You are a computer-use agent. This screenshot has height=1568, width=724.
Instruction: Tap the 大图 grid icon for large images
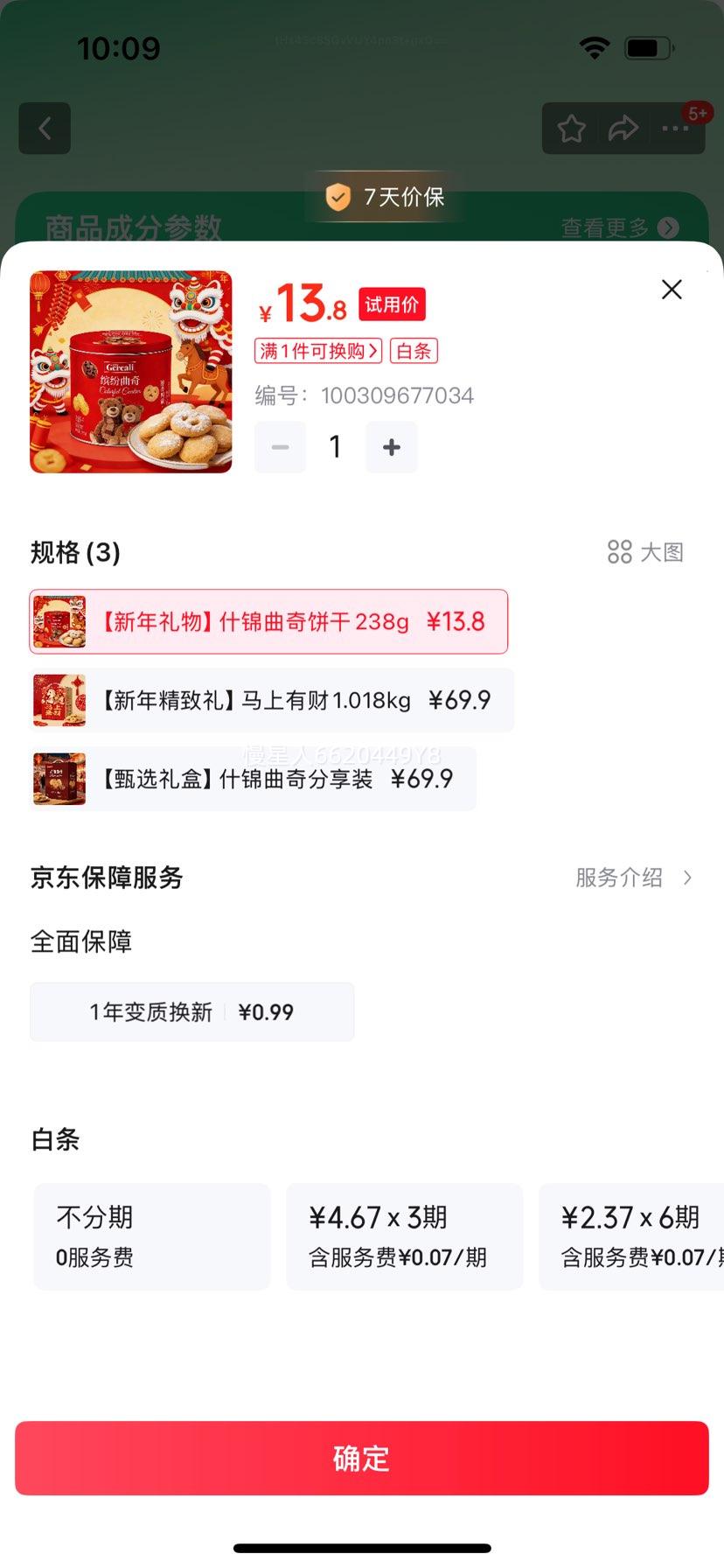click(x=621, y=551)
